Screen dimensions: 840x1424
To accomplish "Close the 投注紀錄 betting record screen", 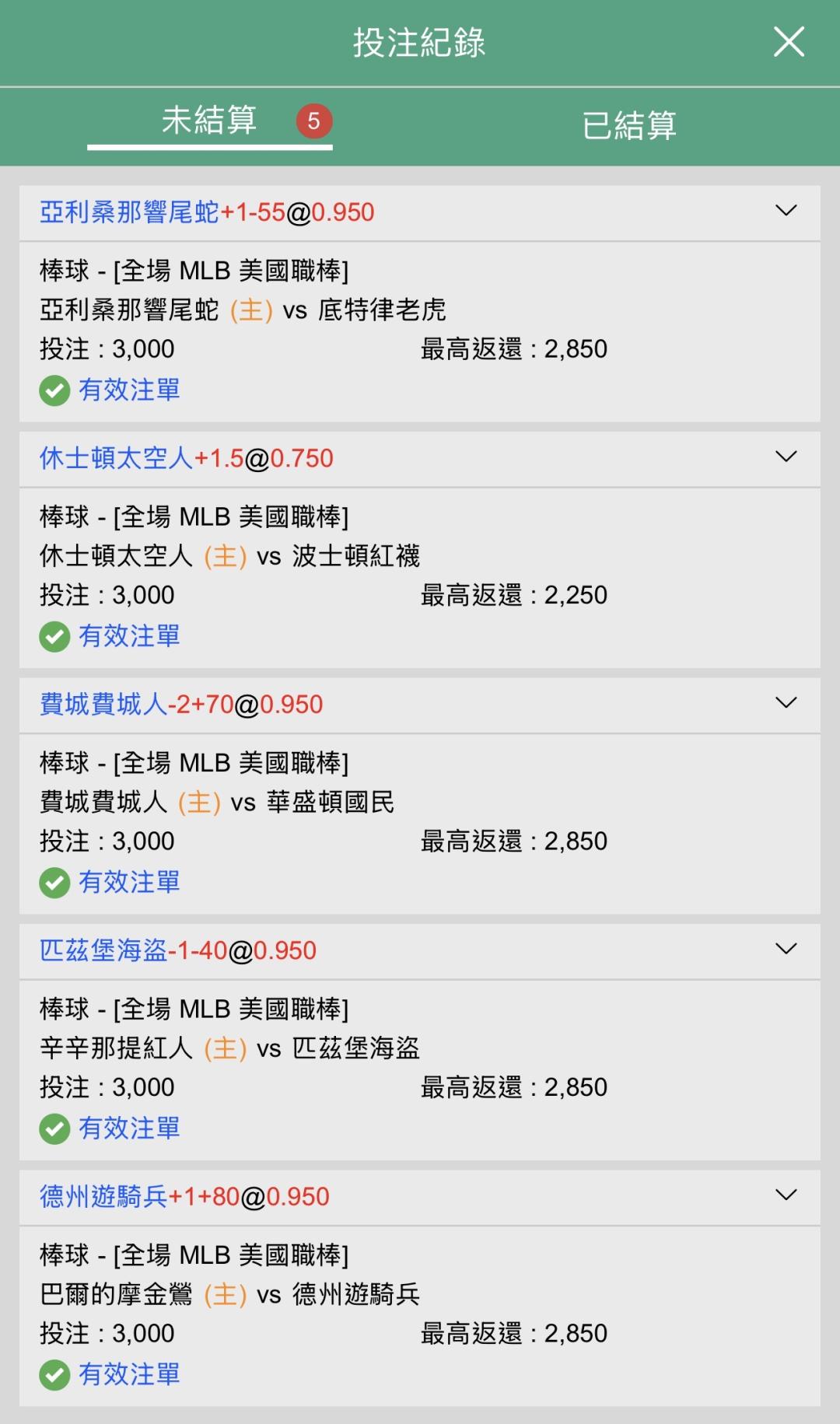I will pos(789,42).
